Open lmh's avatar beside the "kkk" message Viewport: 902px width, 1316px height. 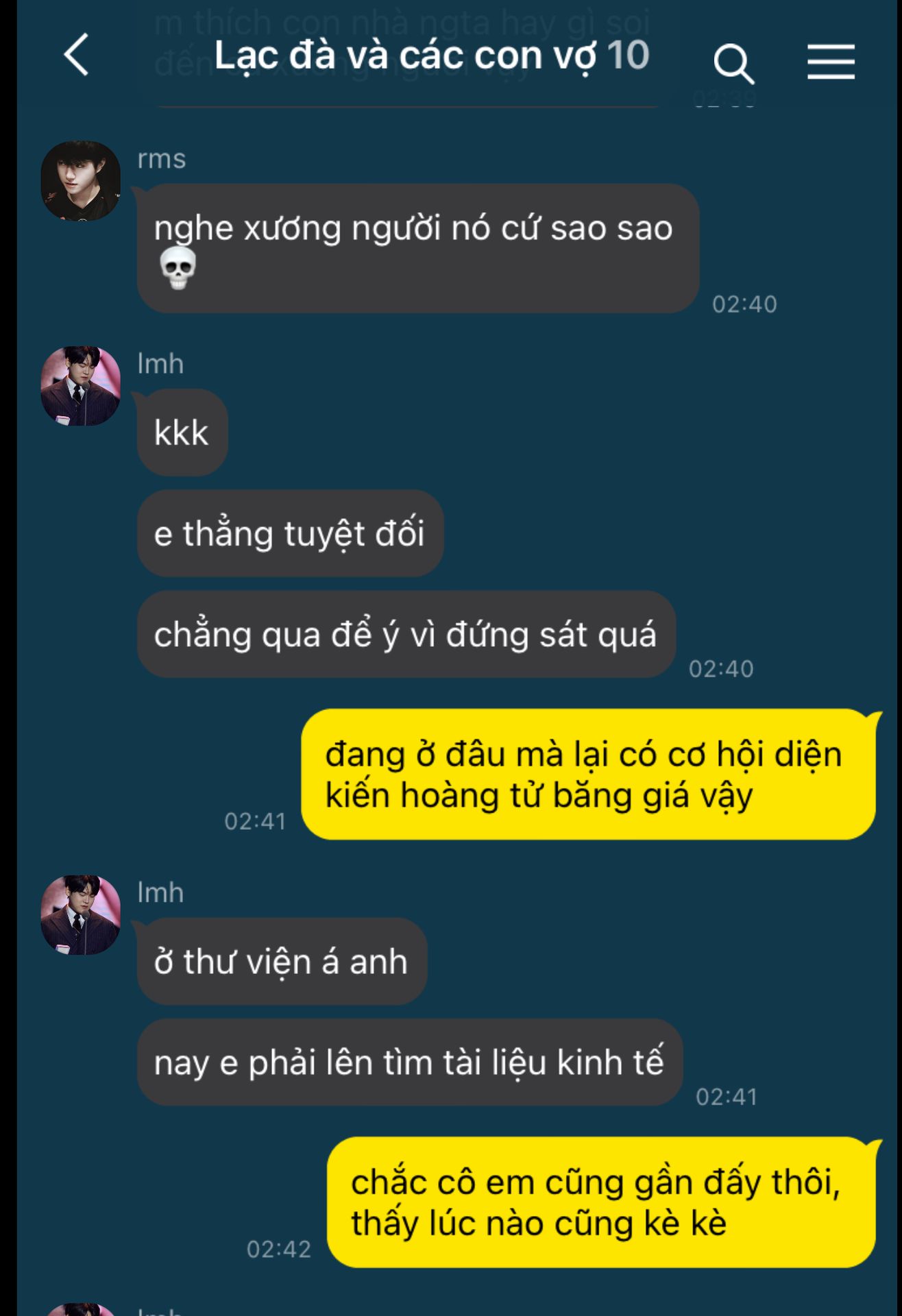point(81,386)
